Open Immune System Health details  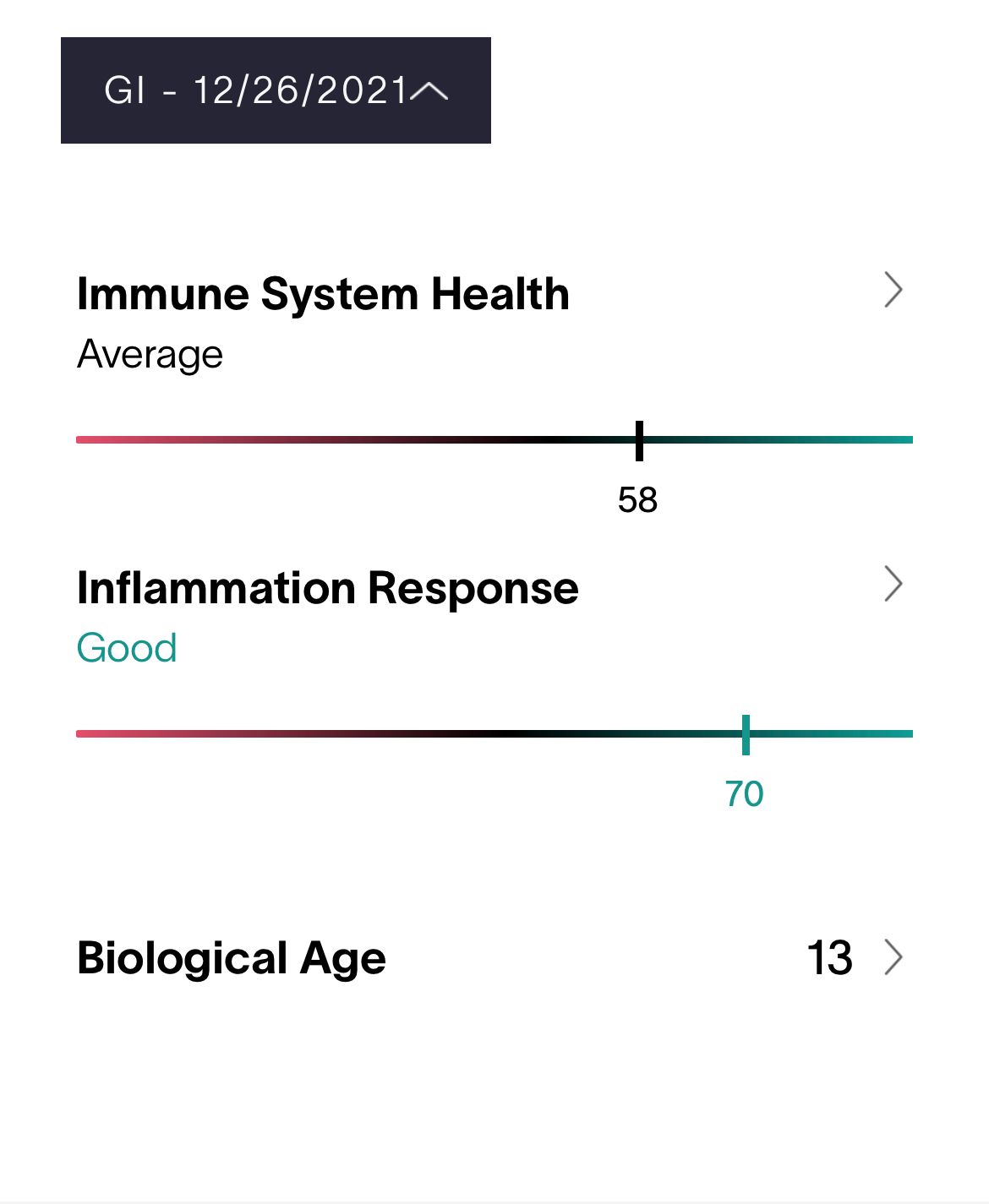(893, 290)
